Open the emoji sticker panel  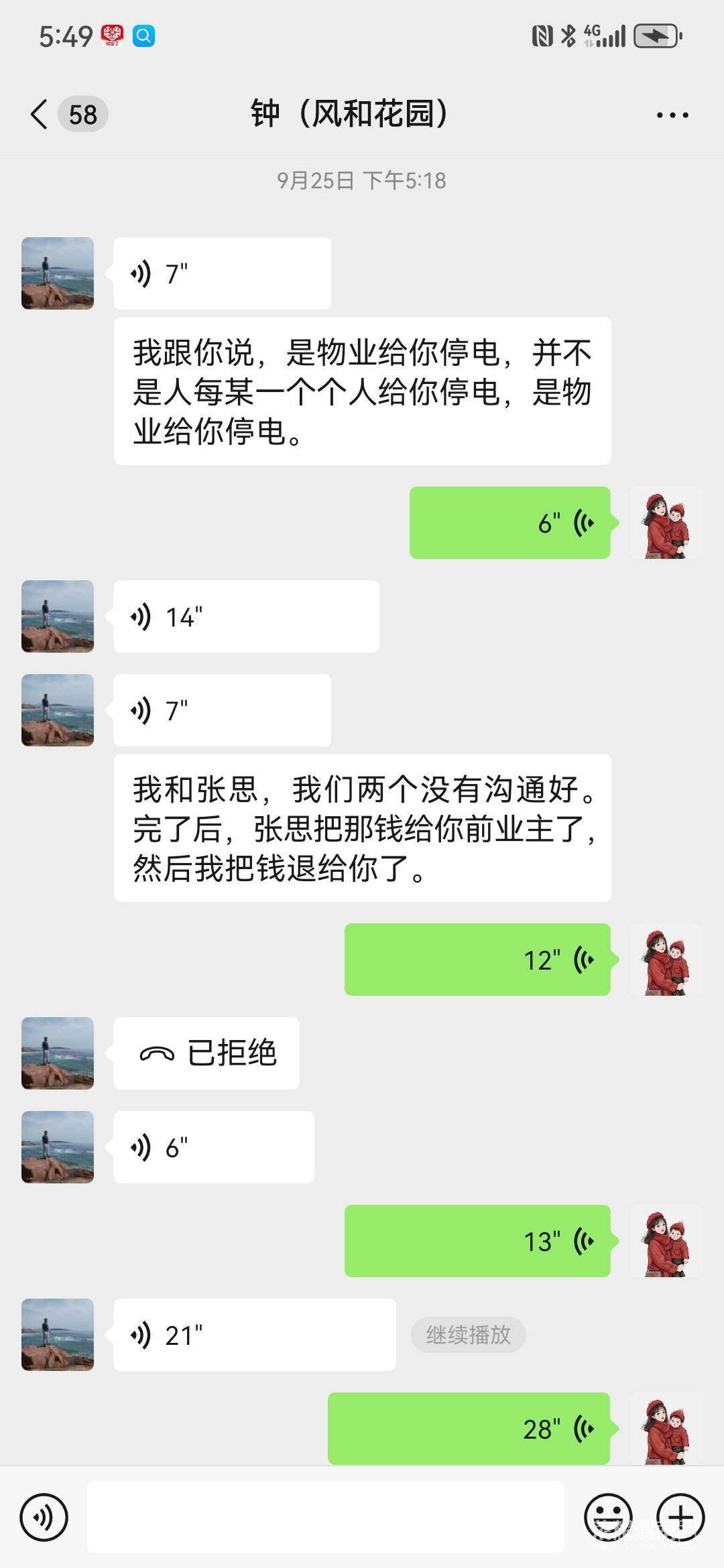(x=608, y=1517)
